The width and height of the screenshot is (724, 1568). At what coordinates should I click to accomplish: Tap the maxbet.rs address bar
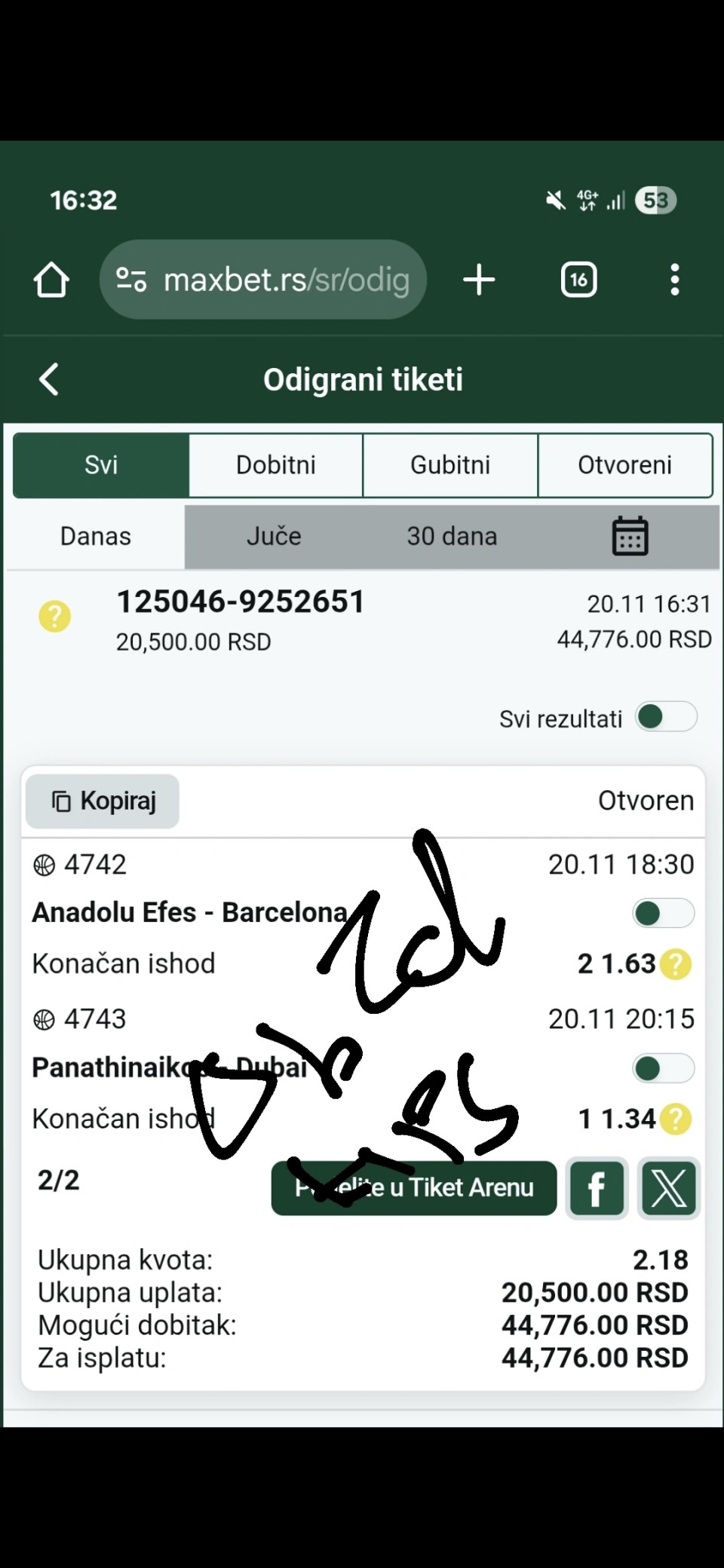(264, 280)
